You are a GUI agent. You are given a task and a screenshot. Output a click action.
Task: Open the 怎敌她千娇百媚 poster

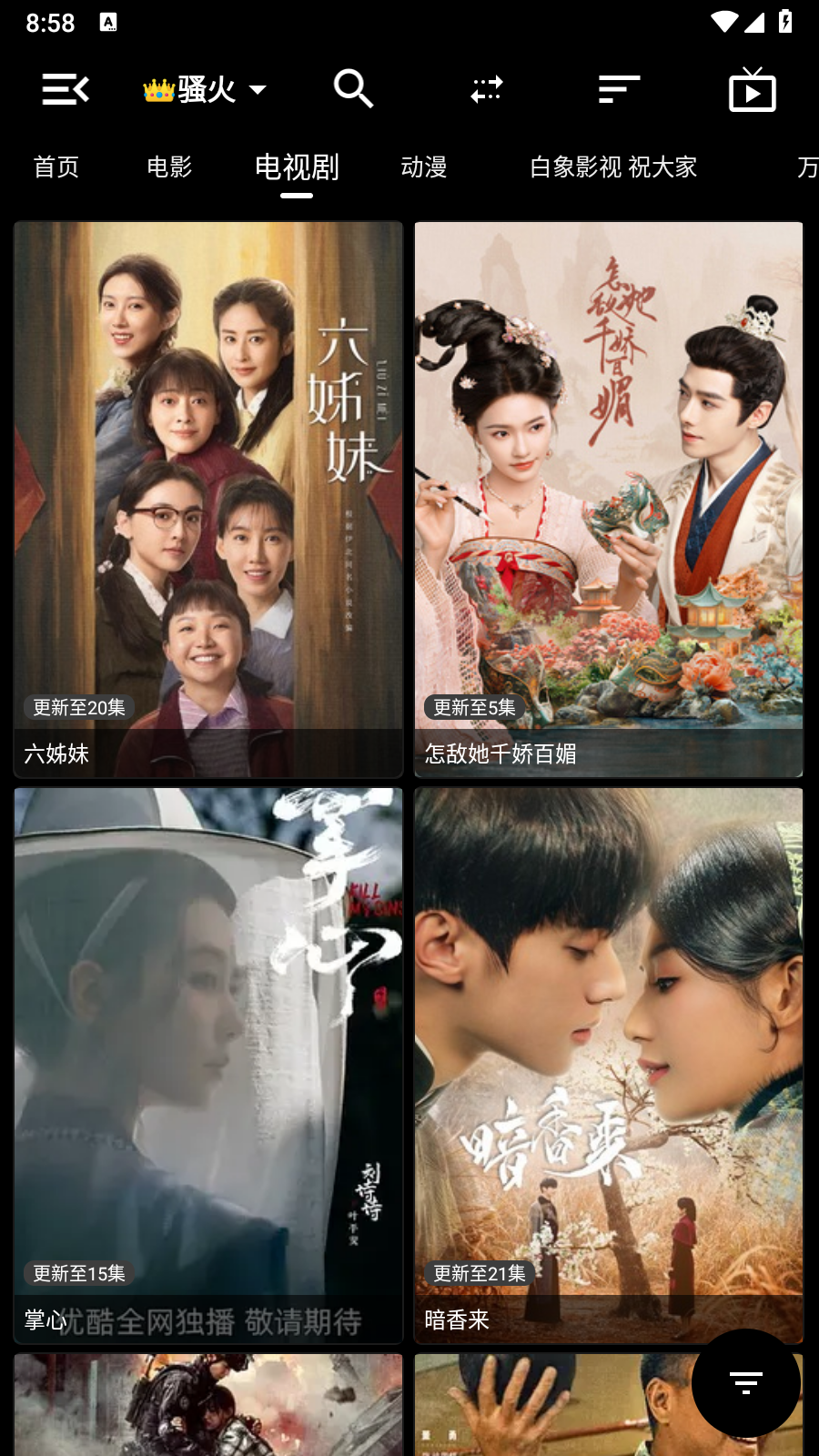(x=608, y=496)
